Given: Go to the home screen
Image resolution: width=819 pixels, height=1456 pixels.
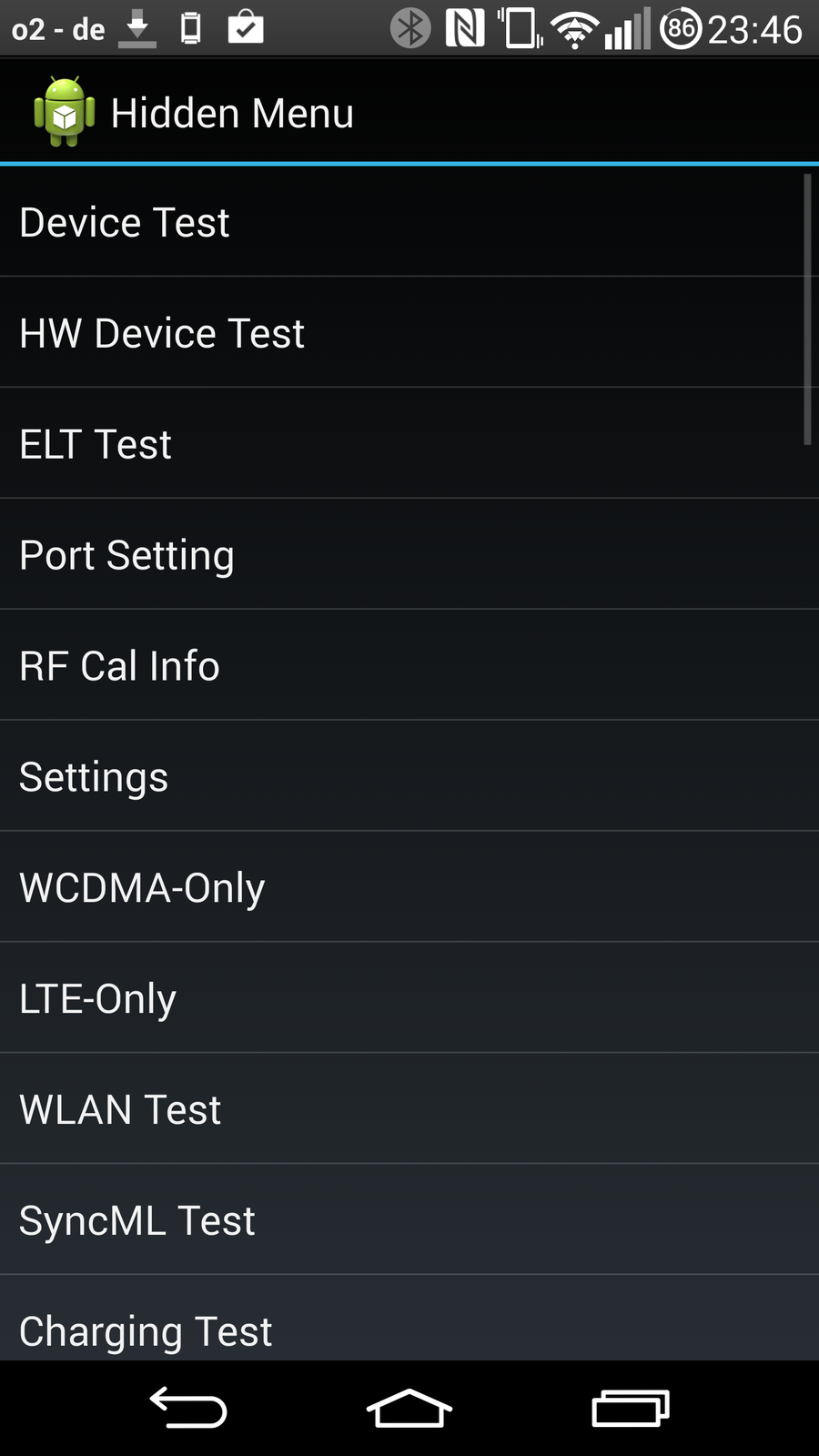Looking at the screenshot, I should tap(409, 1408).
